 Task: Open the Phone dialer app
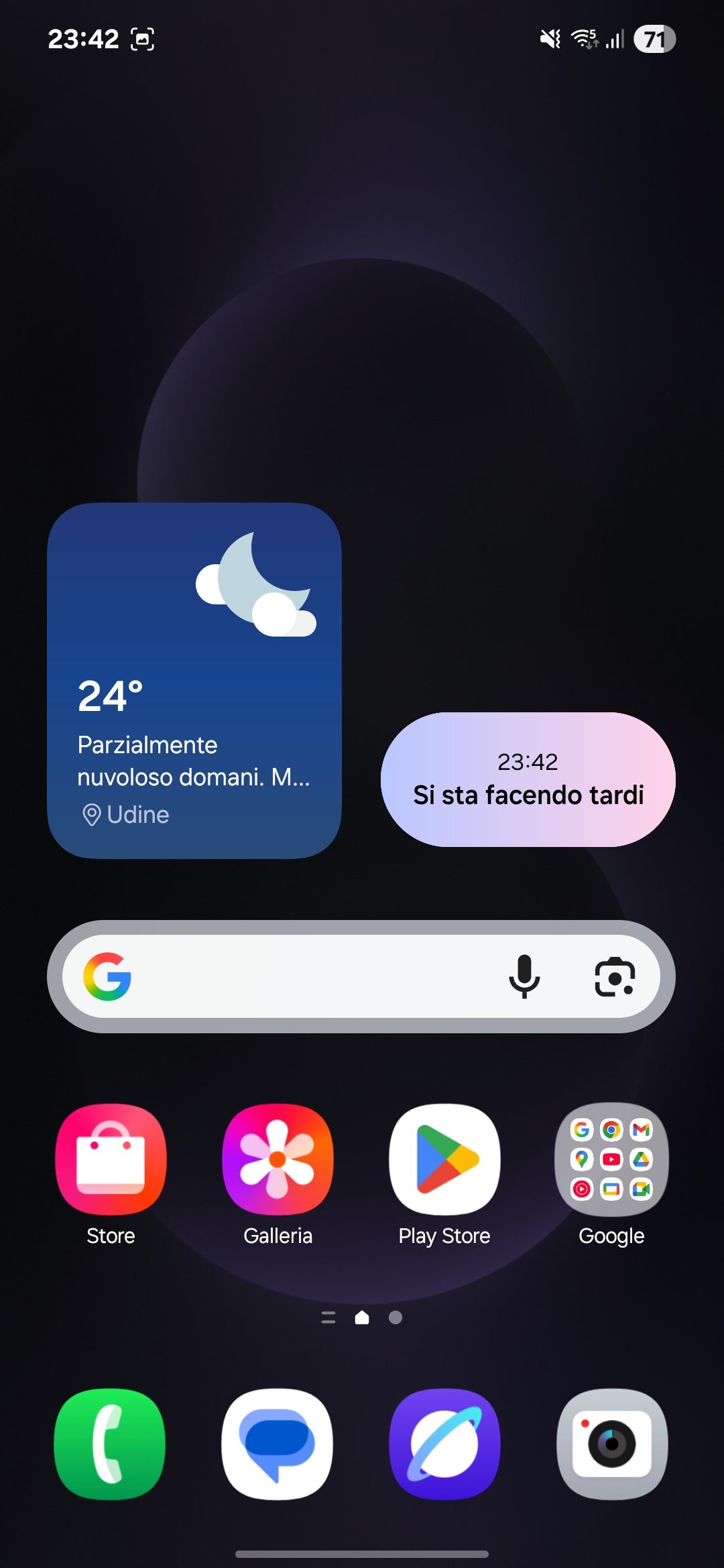(110, 1444)
